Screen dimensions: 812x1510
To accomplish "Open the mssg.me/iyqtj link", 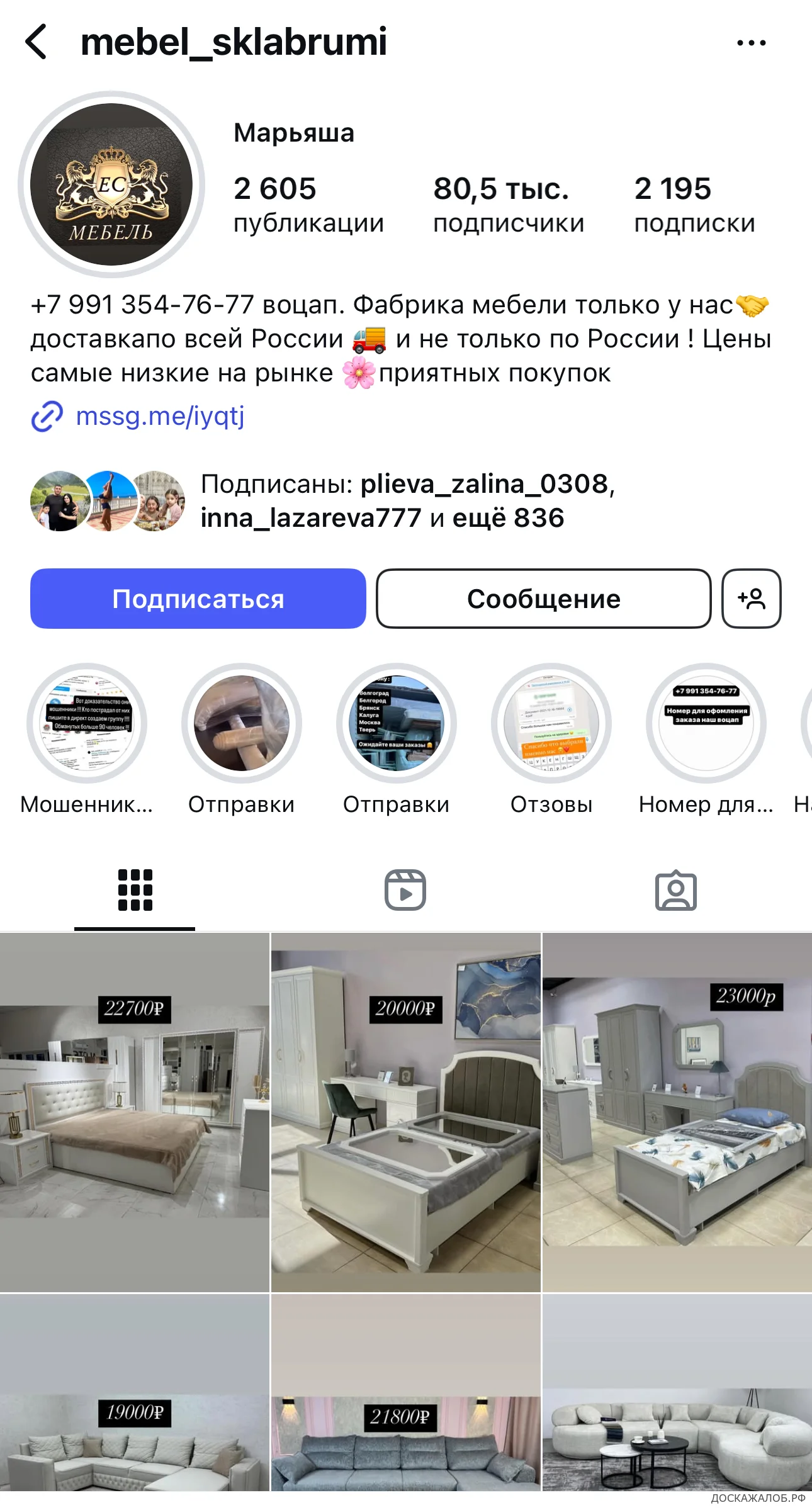I will pyautogui.click(x=160, y=416).
